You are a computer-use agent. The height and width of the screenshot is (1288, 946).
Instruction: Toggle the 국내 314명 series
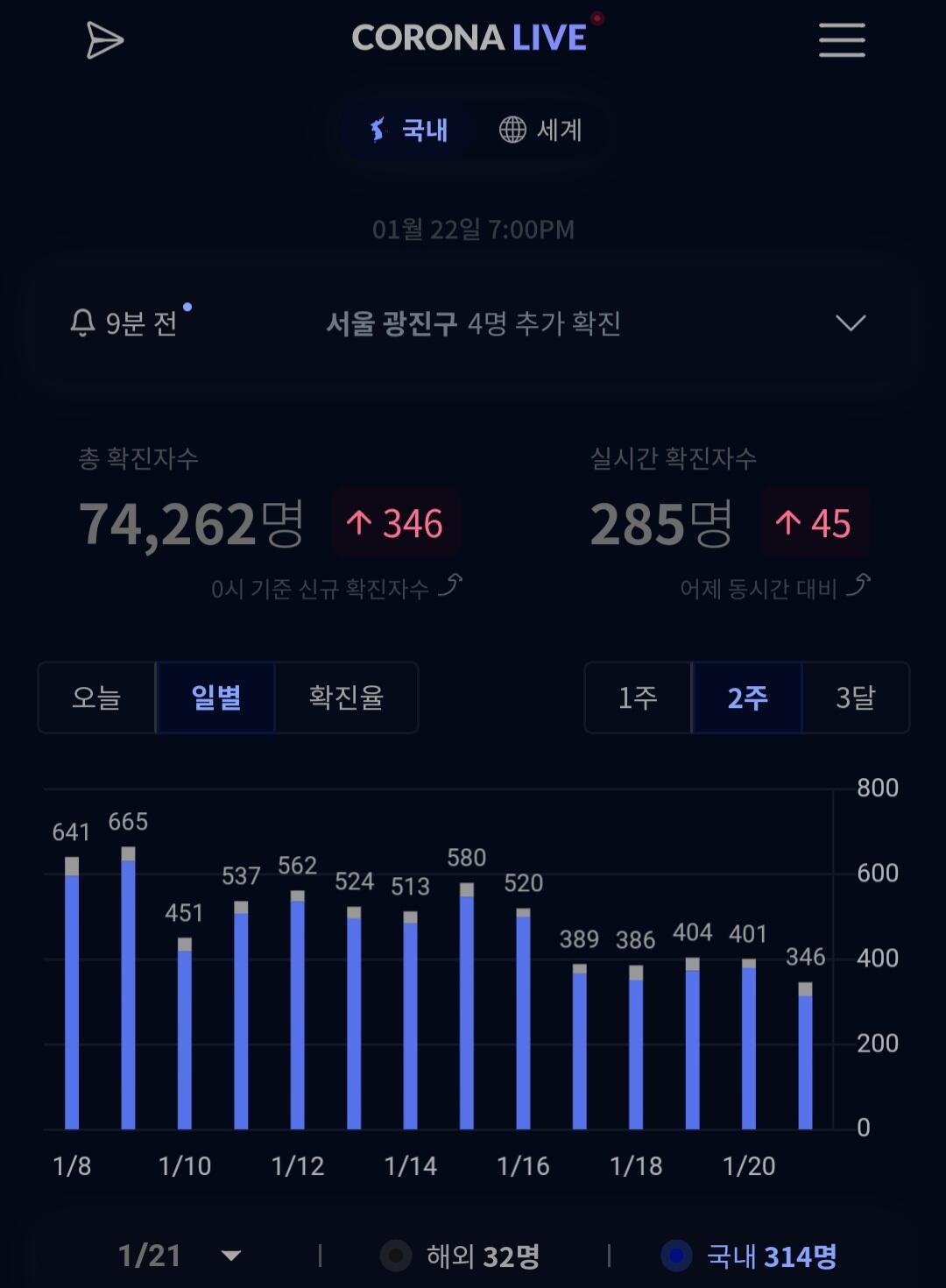coord(750,1256)
